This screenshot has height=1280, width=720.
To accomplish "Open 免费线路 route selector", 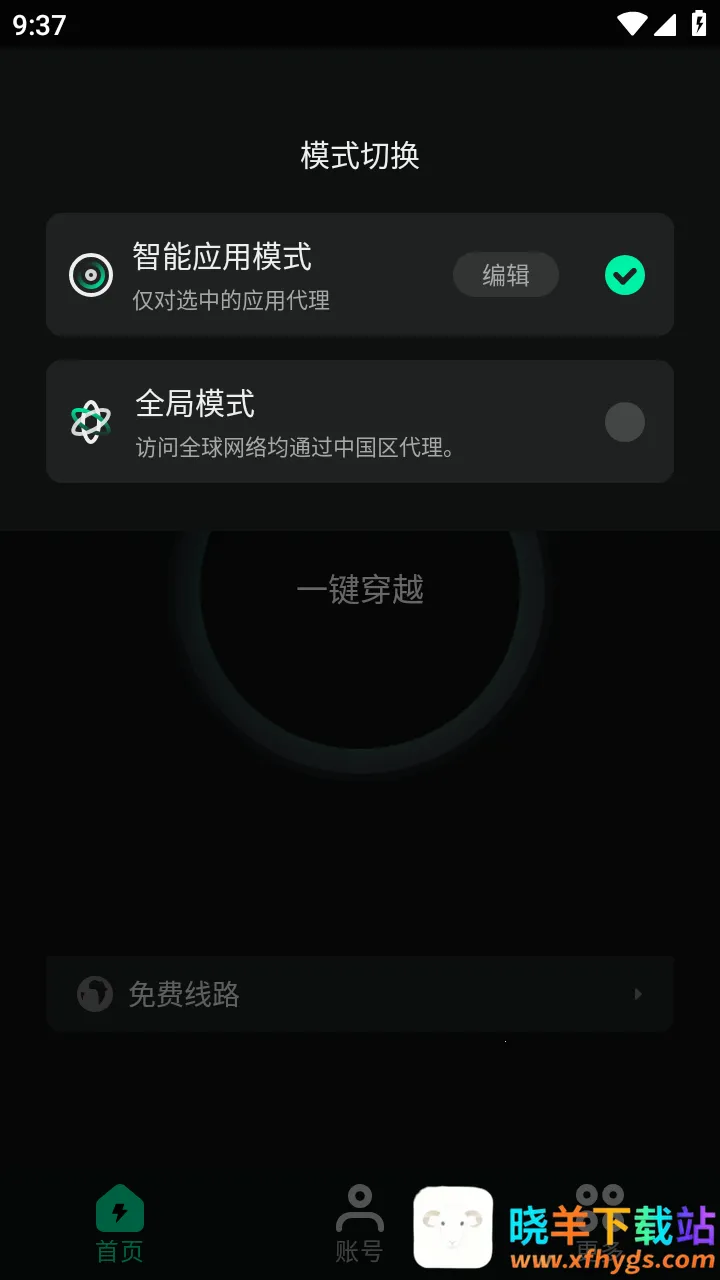I will click(360, 994).
